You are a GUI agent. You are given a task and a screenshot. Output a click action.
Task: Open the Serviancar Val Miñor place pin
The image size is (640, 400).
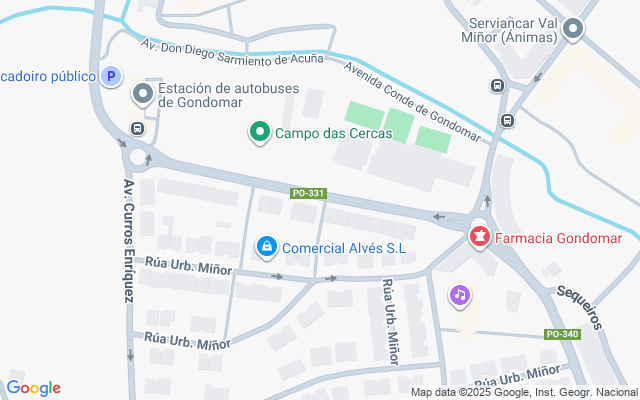[x=573, y=30]
